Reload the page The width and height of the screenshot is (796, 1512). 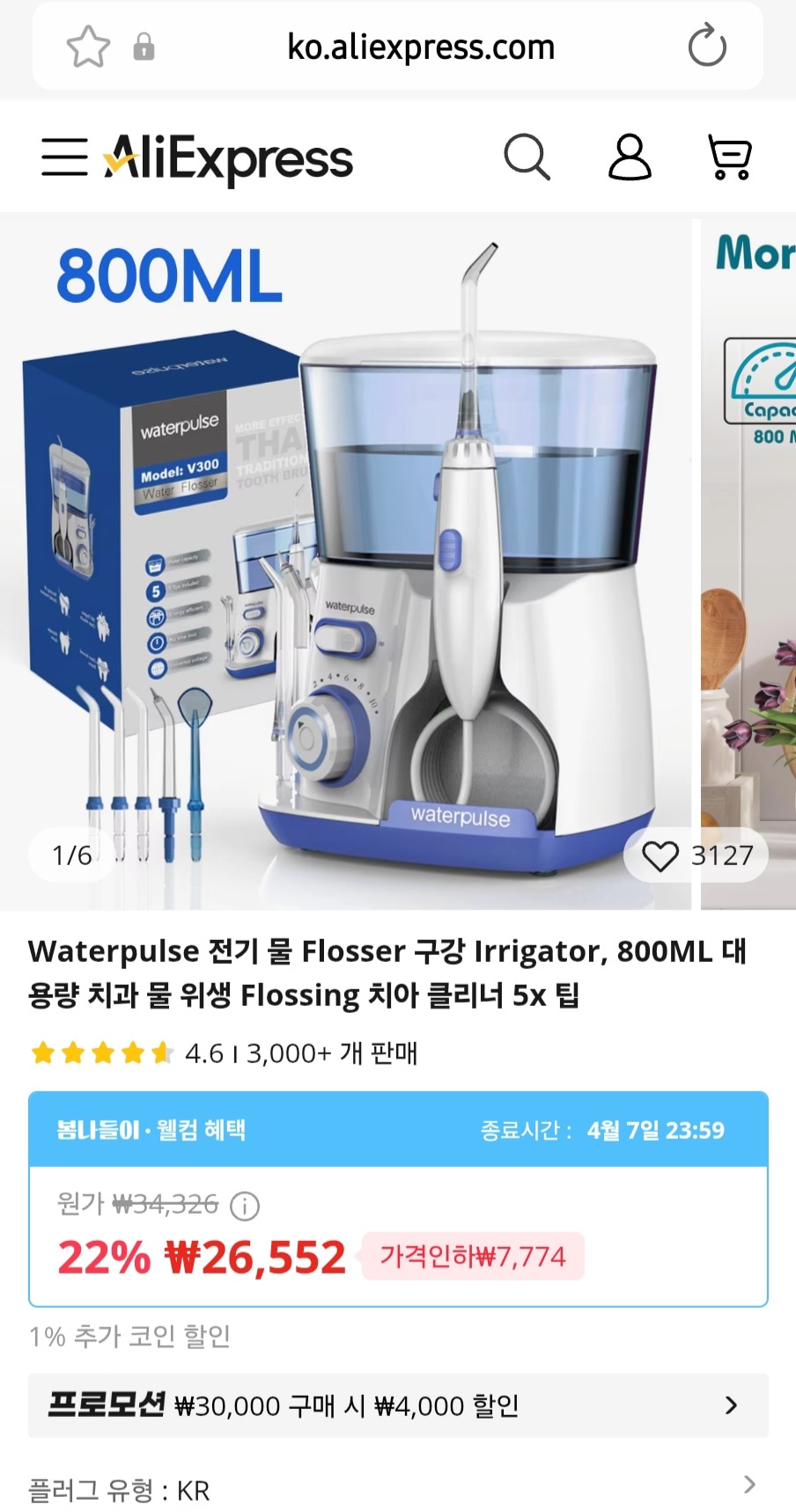(x=707, y=47)
